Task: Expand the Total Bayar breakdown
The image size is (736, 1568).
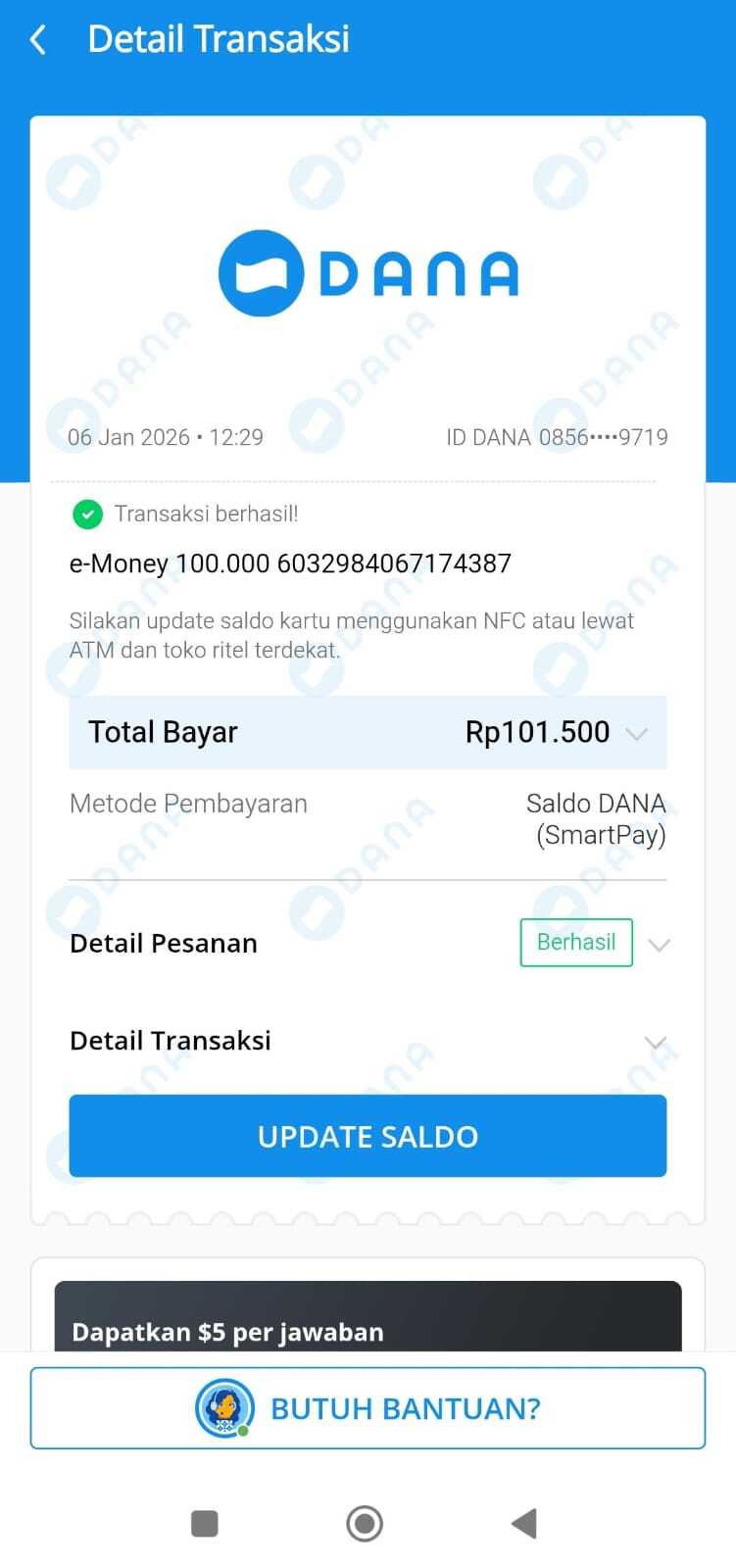Action: tap(636, 733)
